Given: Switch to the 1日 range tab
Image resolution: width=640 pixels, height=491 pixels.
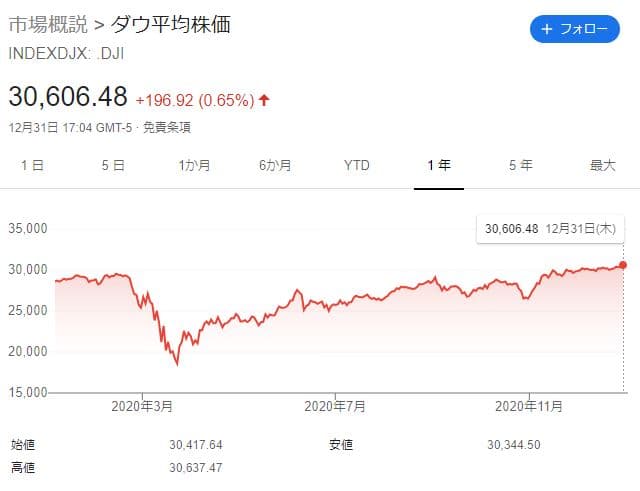Looking at the screenshot, I should (32, 165).
